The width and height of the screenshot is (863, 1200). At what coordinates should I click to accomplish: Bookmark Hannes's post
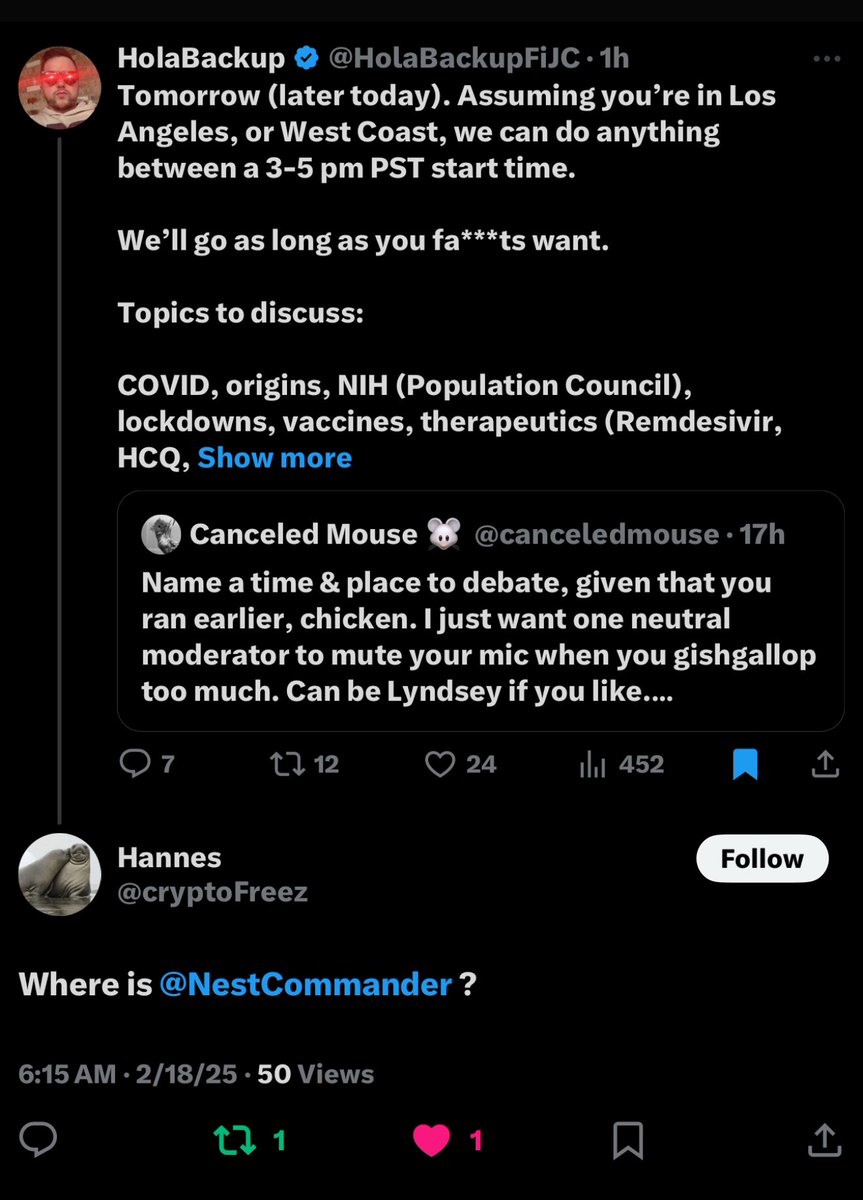click(x=627, y=1140)
